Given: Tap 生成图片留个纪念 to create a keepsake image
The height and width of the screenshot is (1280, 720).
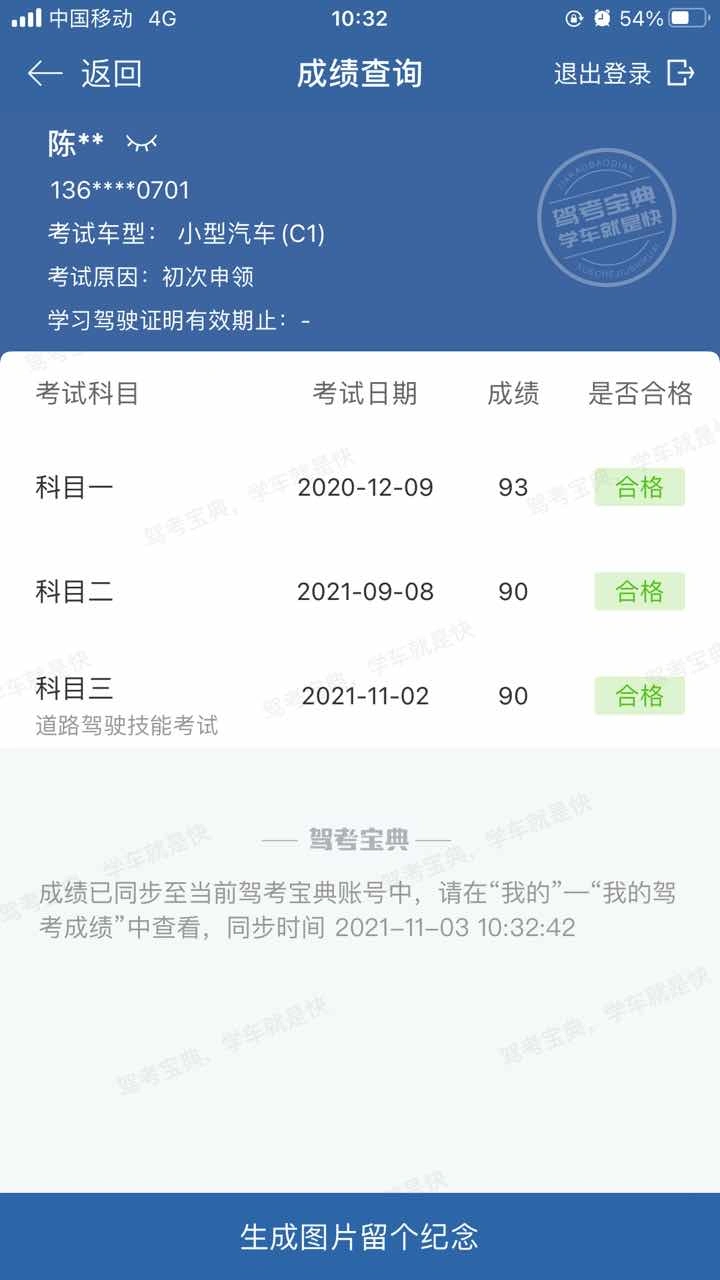Looking at the screenshot, I should (x=360, y=1236).
